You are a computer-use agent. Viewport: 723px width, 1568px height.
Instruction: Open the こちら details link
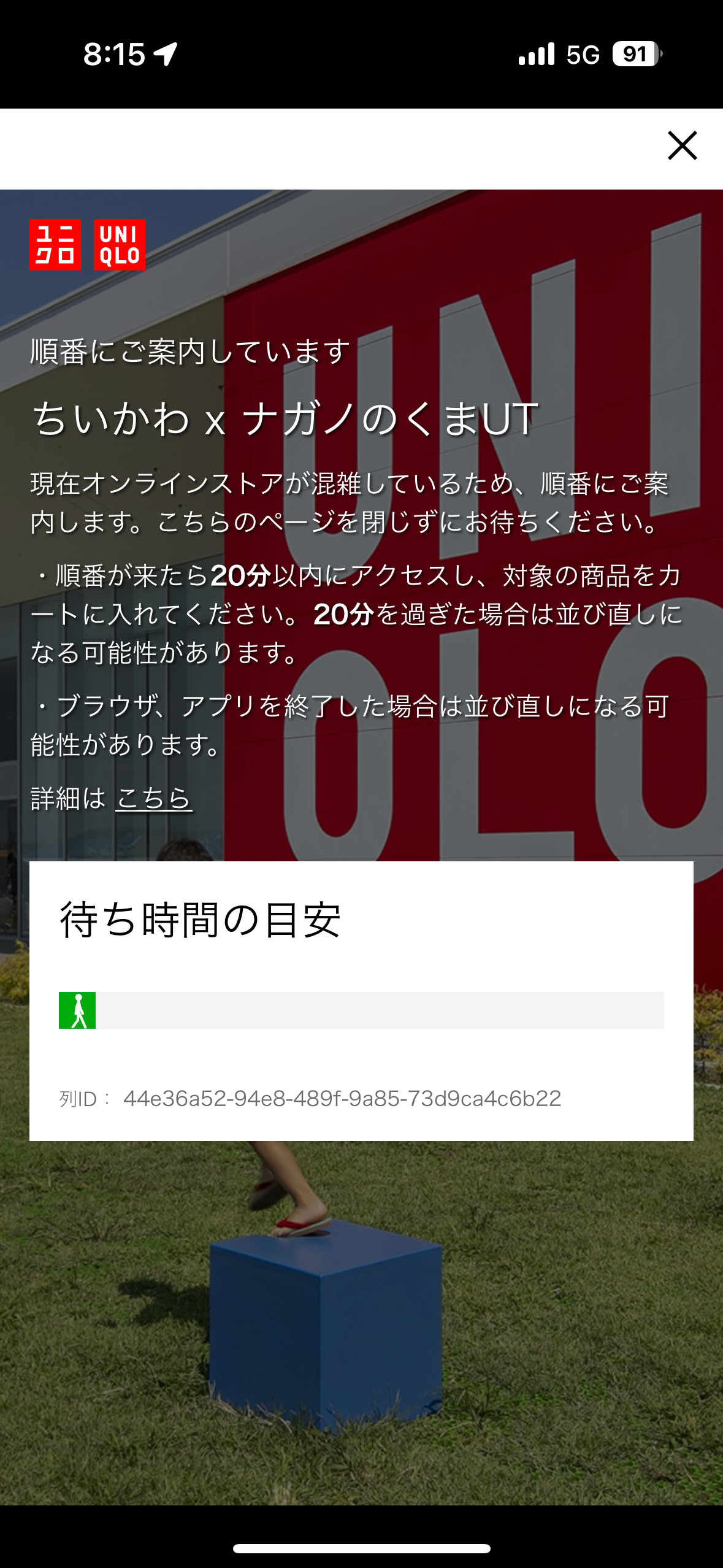coord(154,798)
